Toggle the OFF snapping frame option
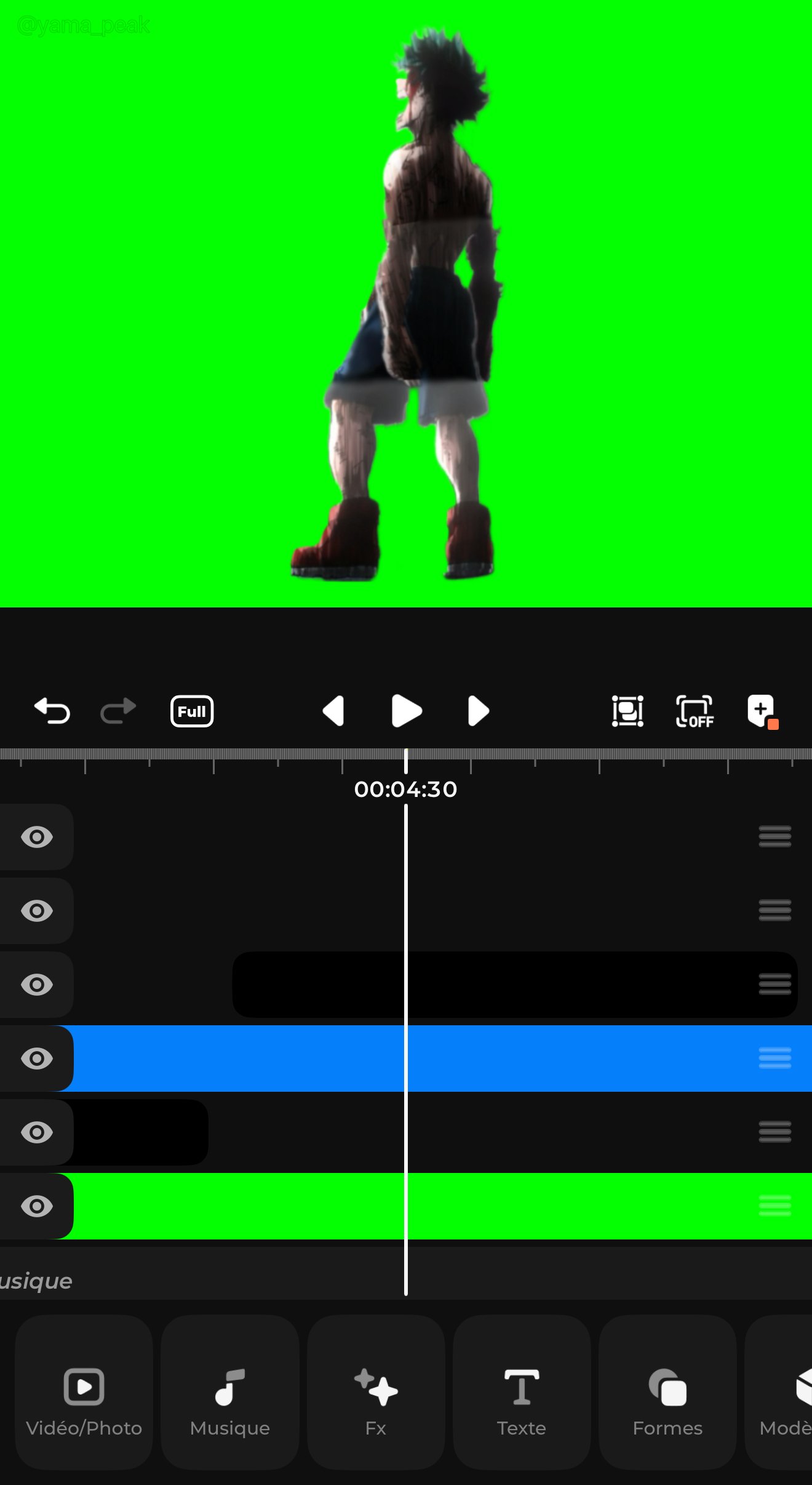 click(695, 711)
